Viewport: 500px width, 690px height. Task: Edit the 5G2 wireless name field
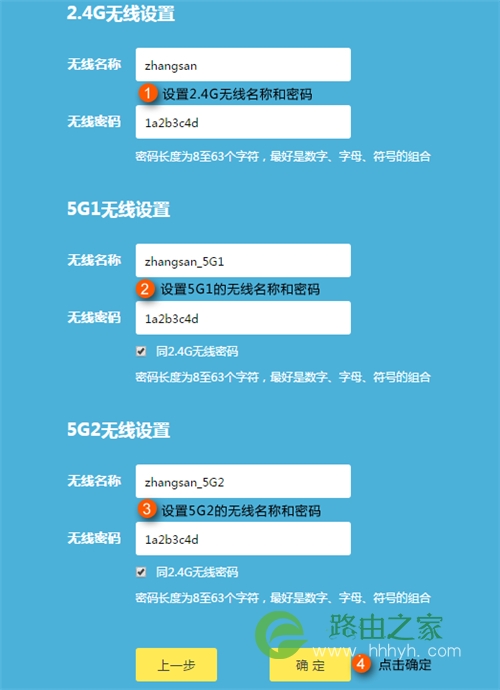point(243,481)
